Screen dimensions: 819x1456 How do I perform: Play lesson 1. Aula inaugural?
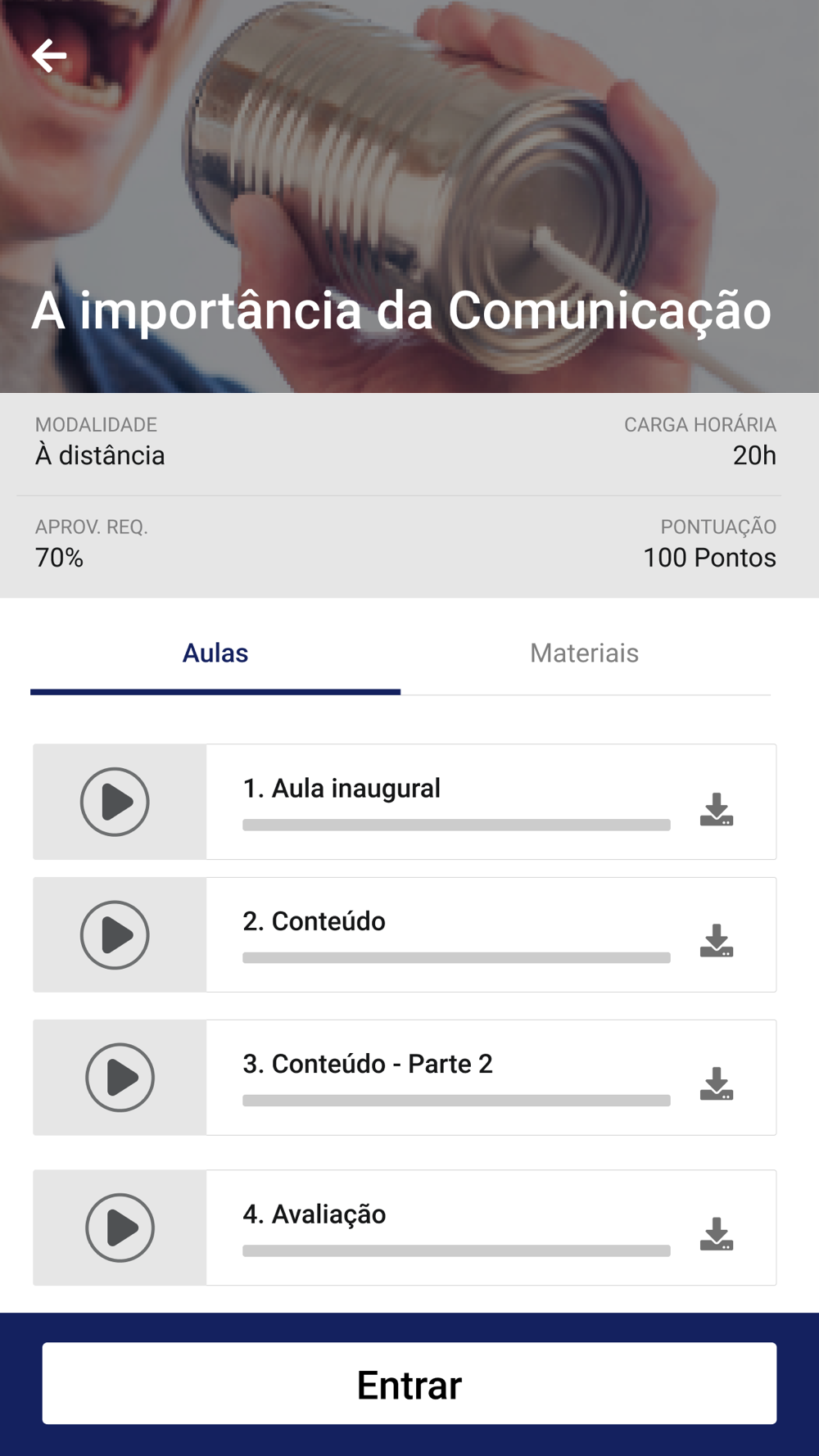(x=115, y=802)
